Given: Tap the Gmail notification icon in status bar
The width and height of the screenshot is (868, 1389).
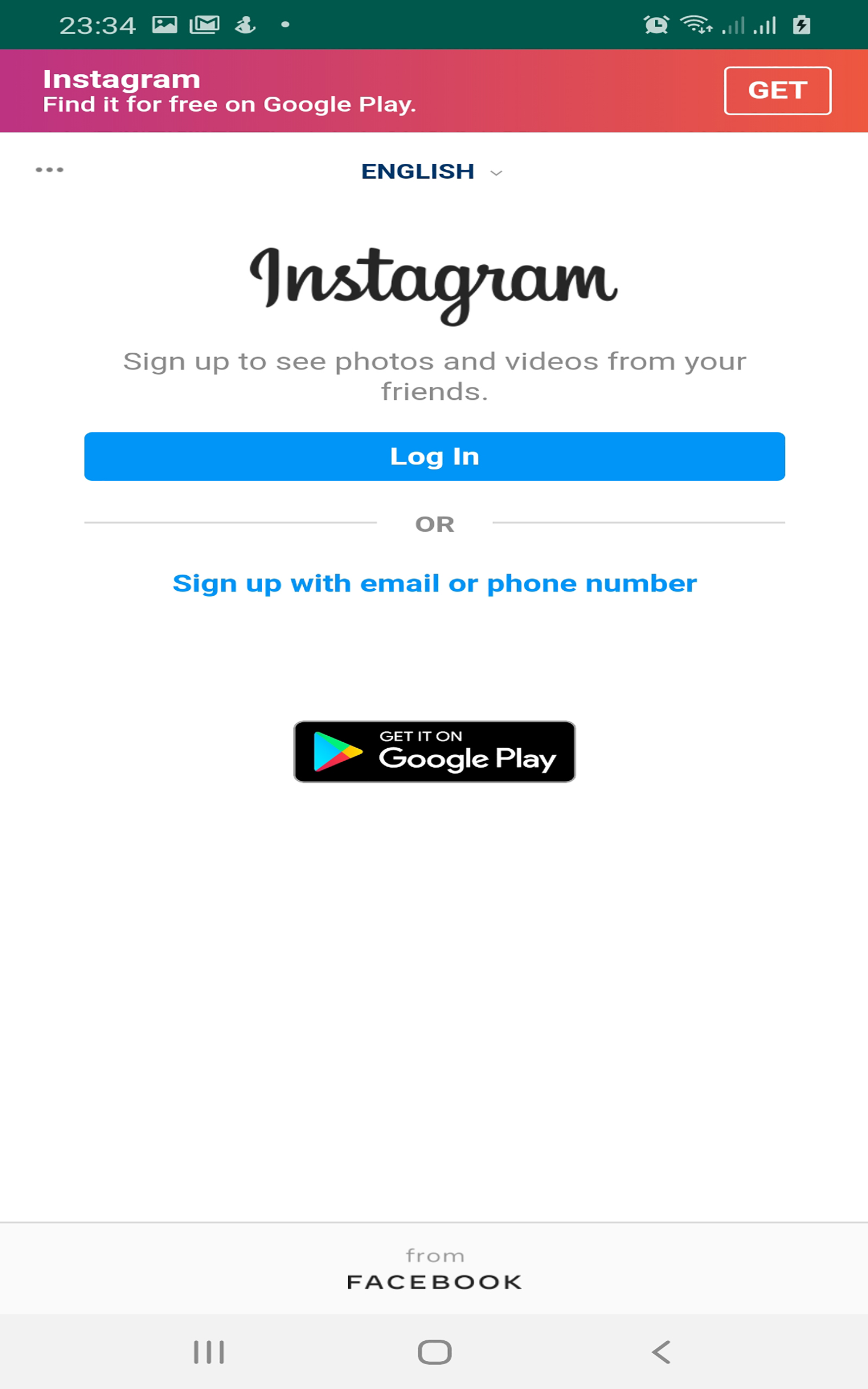Looking at the screenshot, I should point(205,24).
